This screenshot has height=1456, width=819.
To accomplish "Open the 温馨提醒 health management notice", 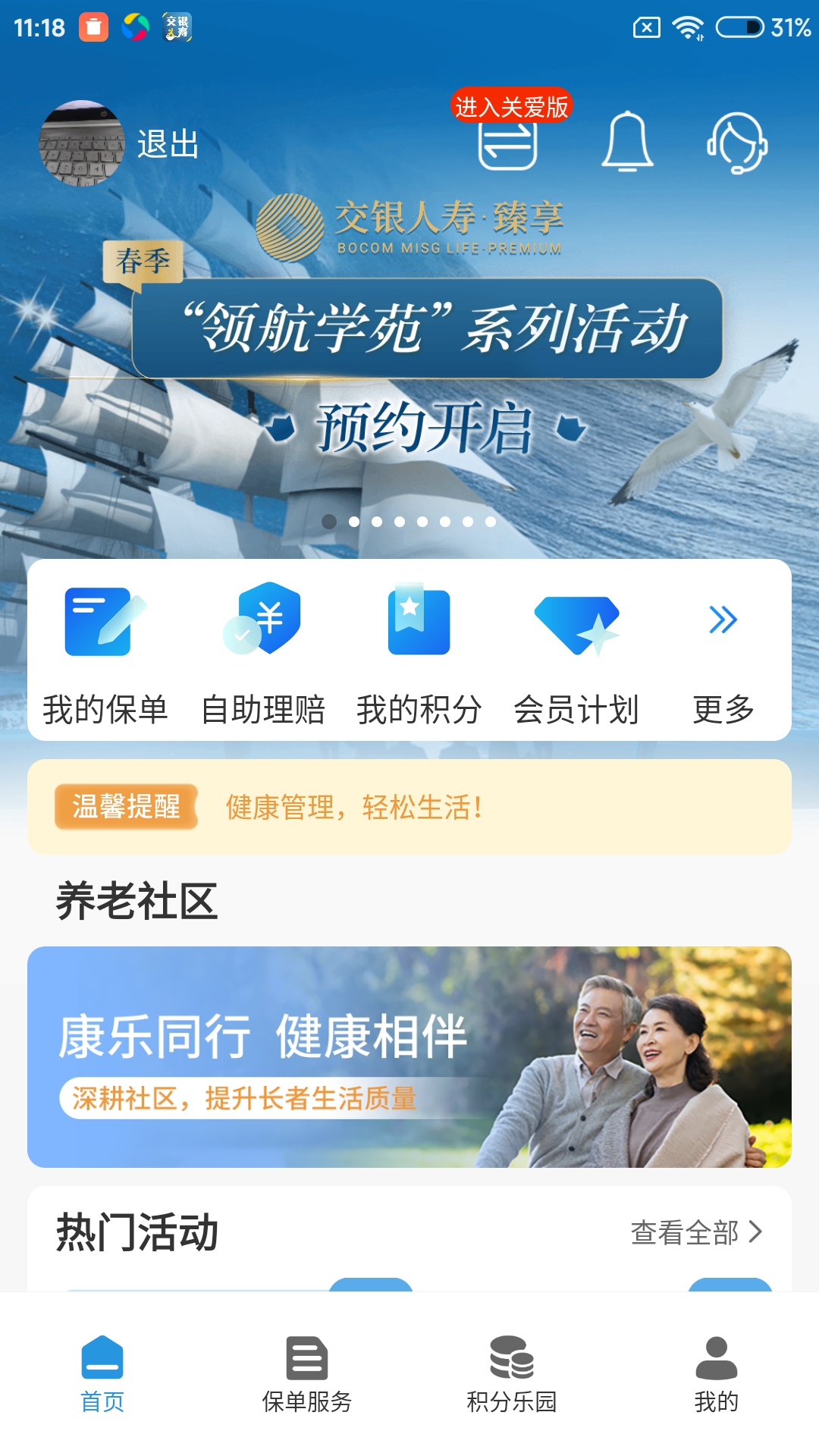I will click(x=409, y=807).
